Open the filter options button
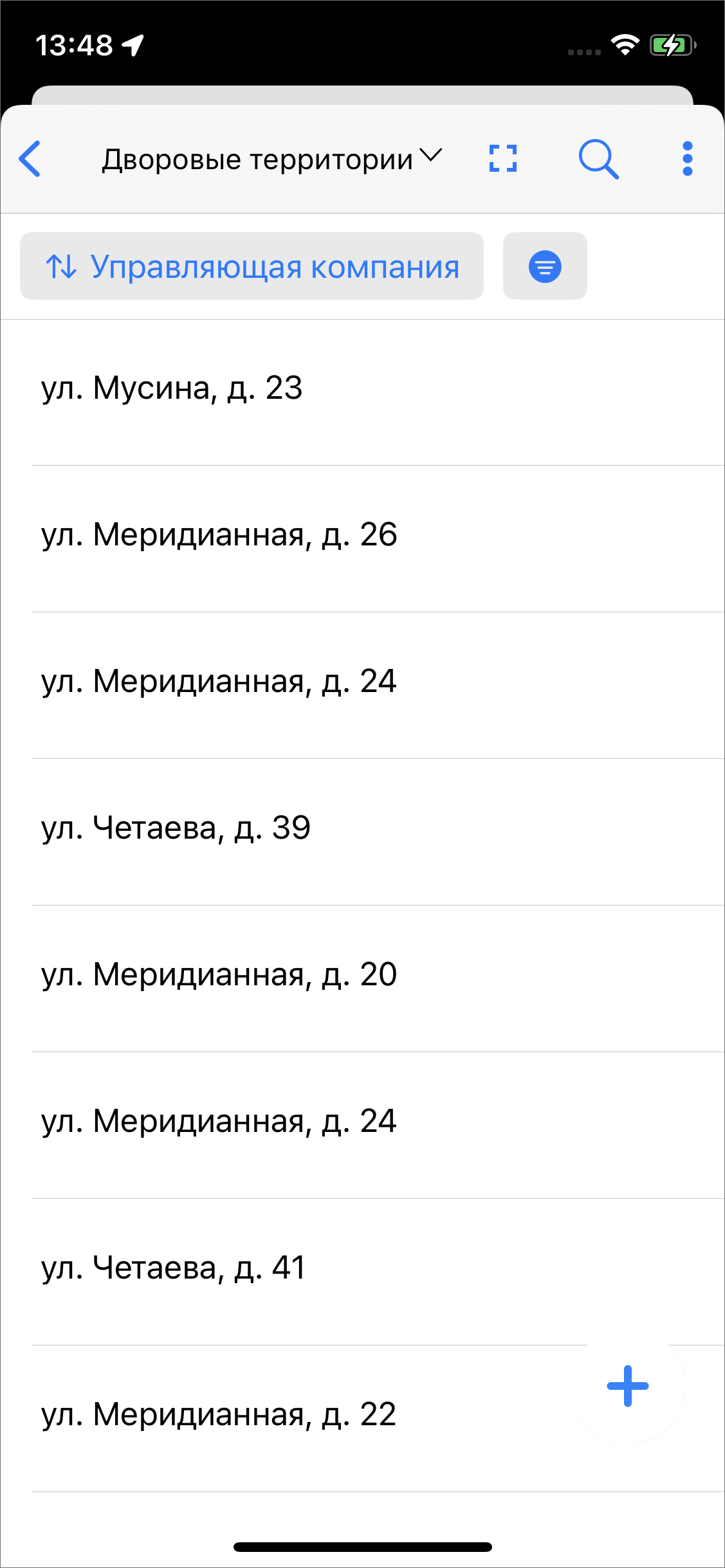The width and height of the screenshot is (725, 1568). 545,266
